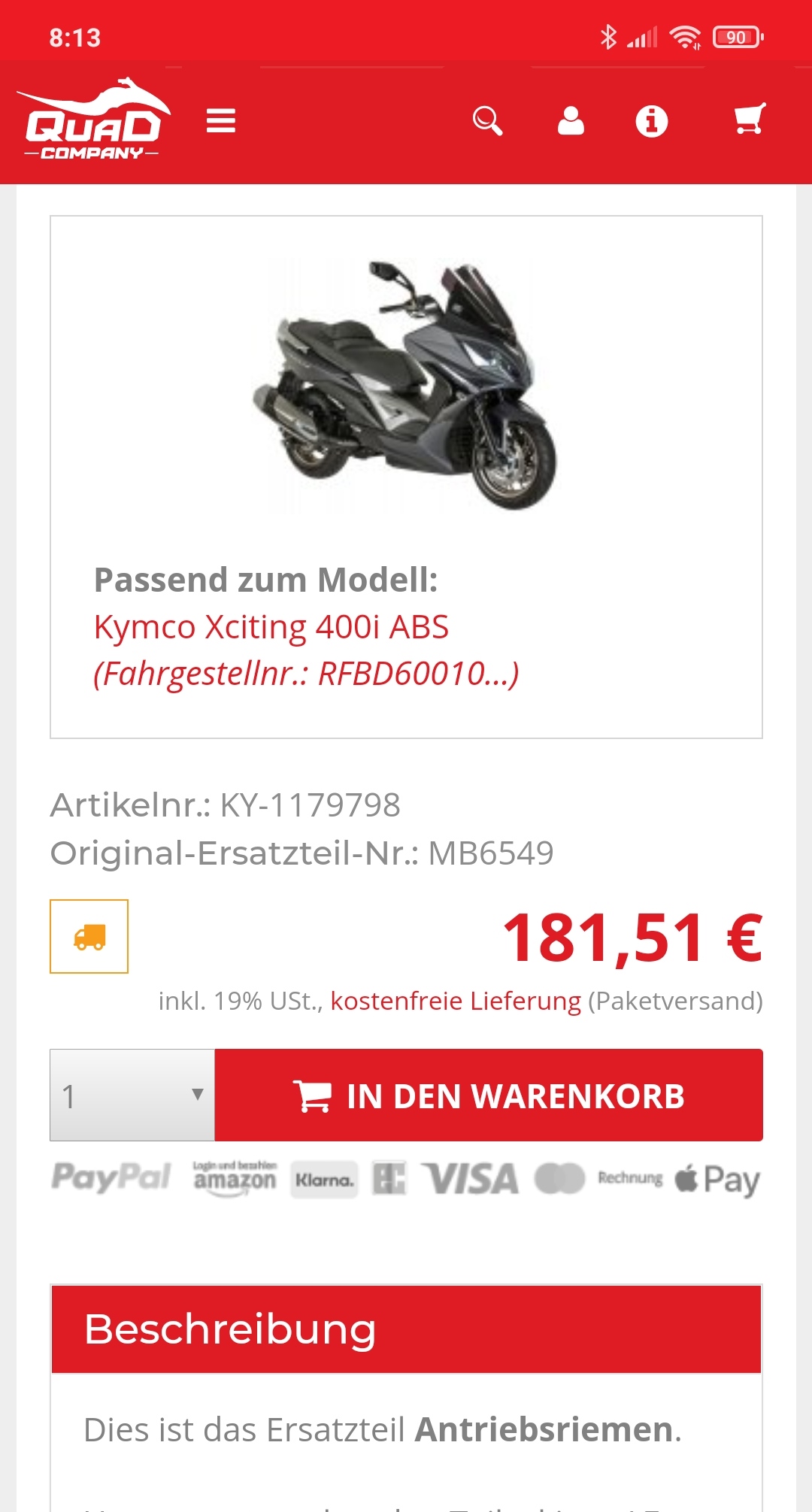Tap the orange delivery truck icon
The width and height of the screenshot is (812, 1512).
89,936
